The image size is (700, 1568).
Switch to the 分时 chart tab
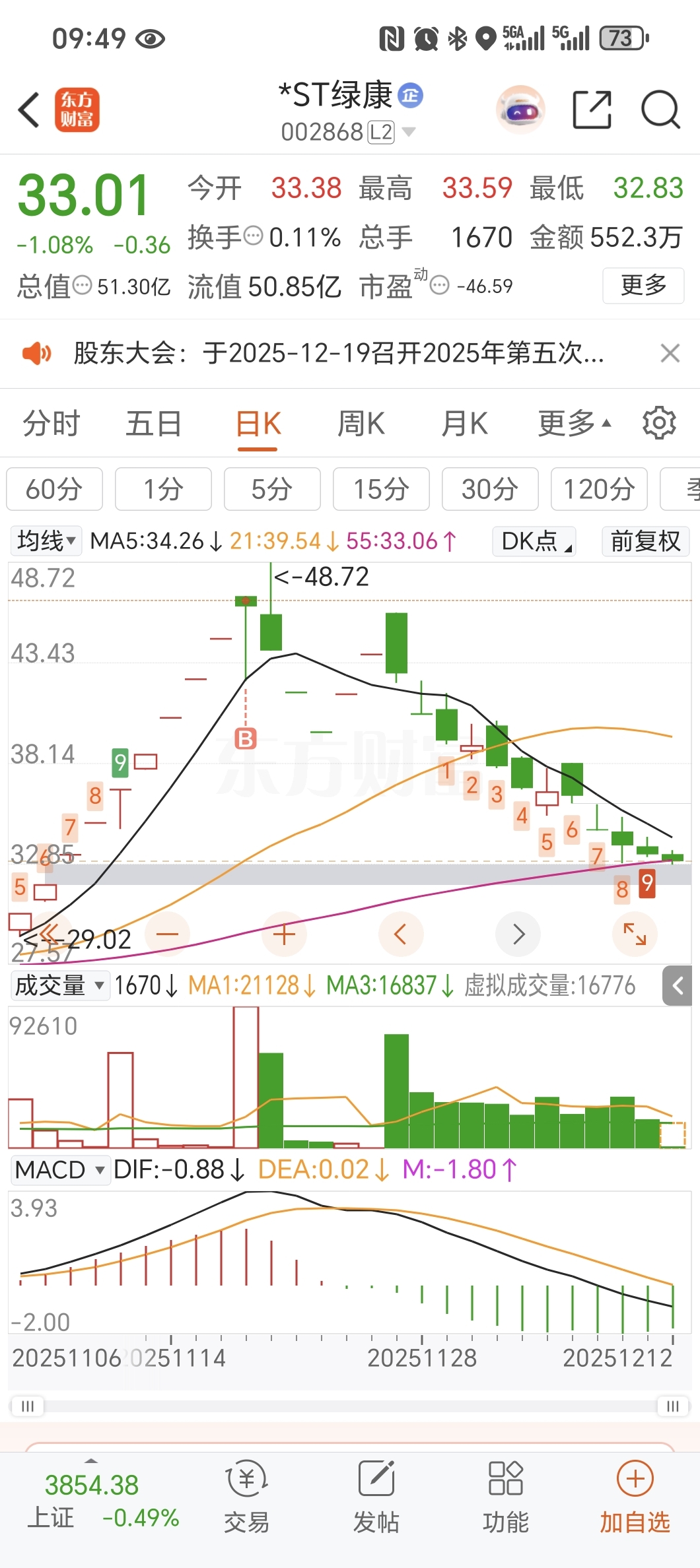point(51,423)
